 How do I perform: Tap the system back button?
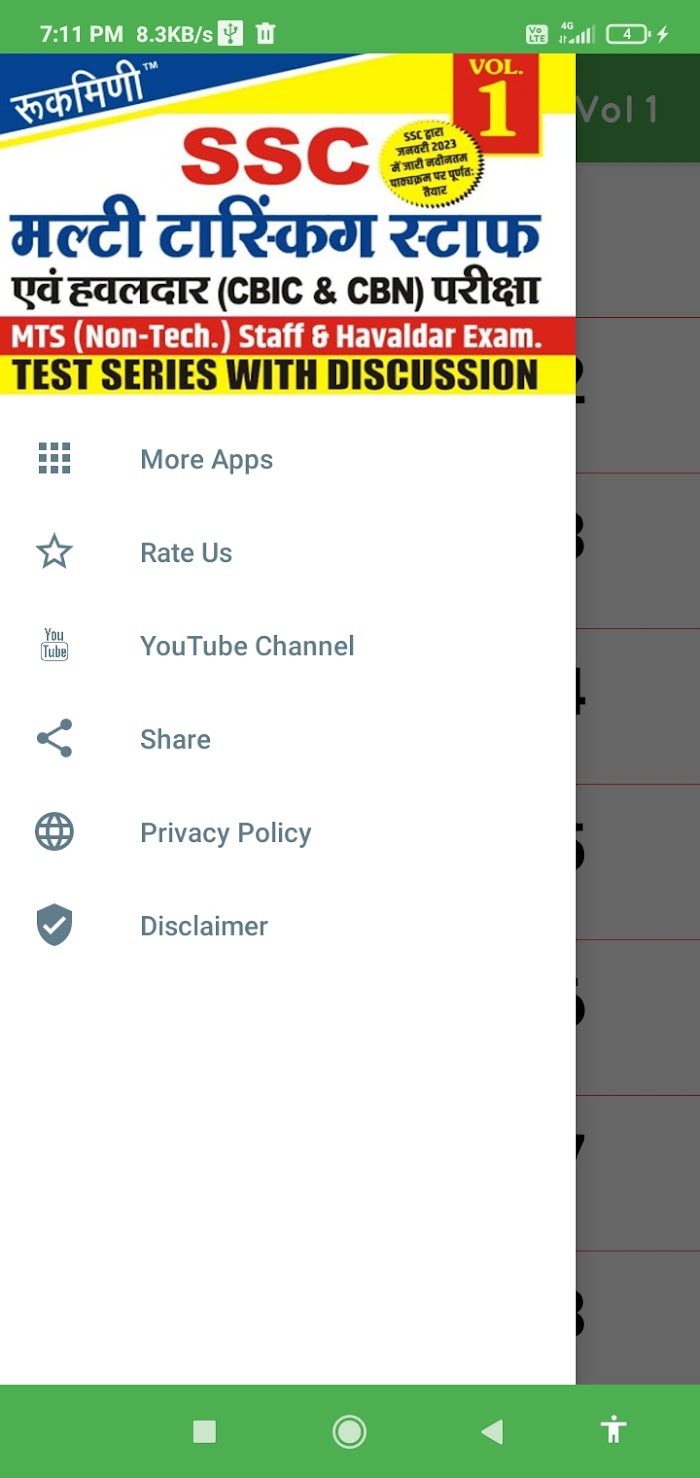[x=491, y=1431]
